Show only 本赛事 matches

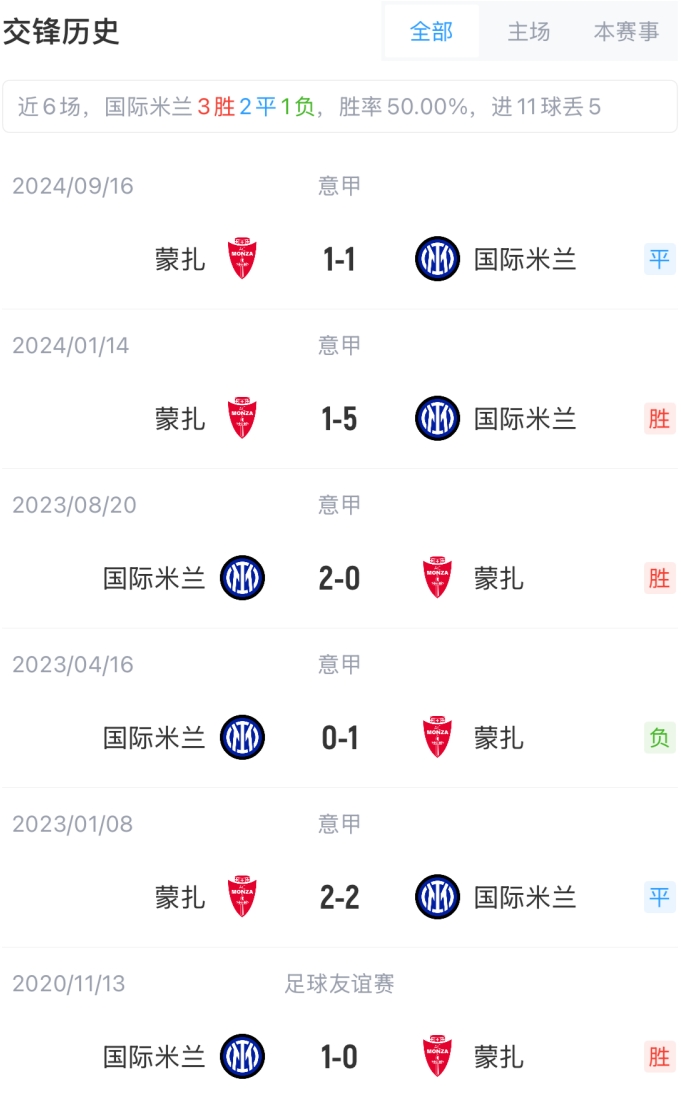coord(626,32)
